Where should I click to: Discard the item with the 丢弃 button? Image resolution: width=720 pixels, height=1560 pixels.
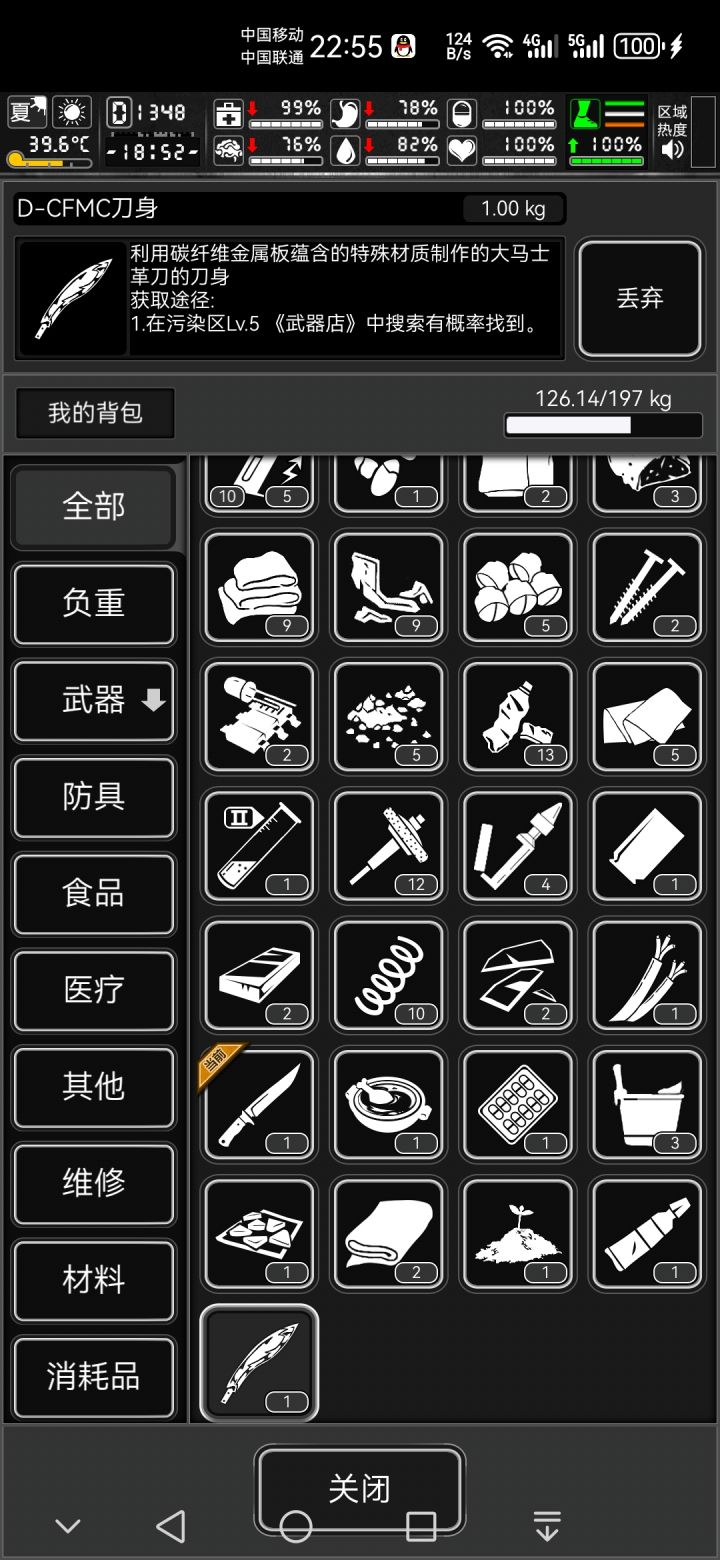[x=640, y=298]
